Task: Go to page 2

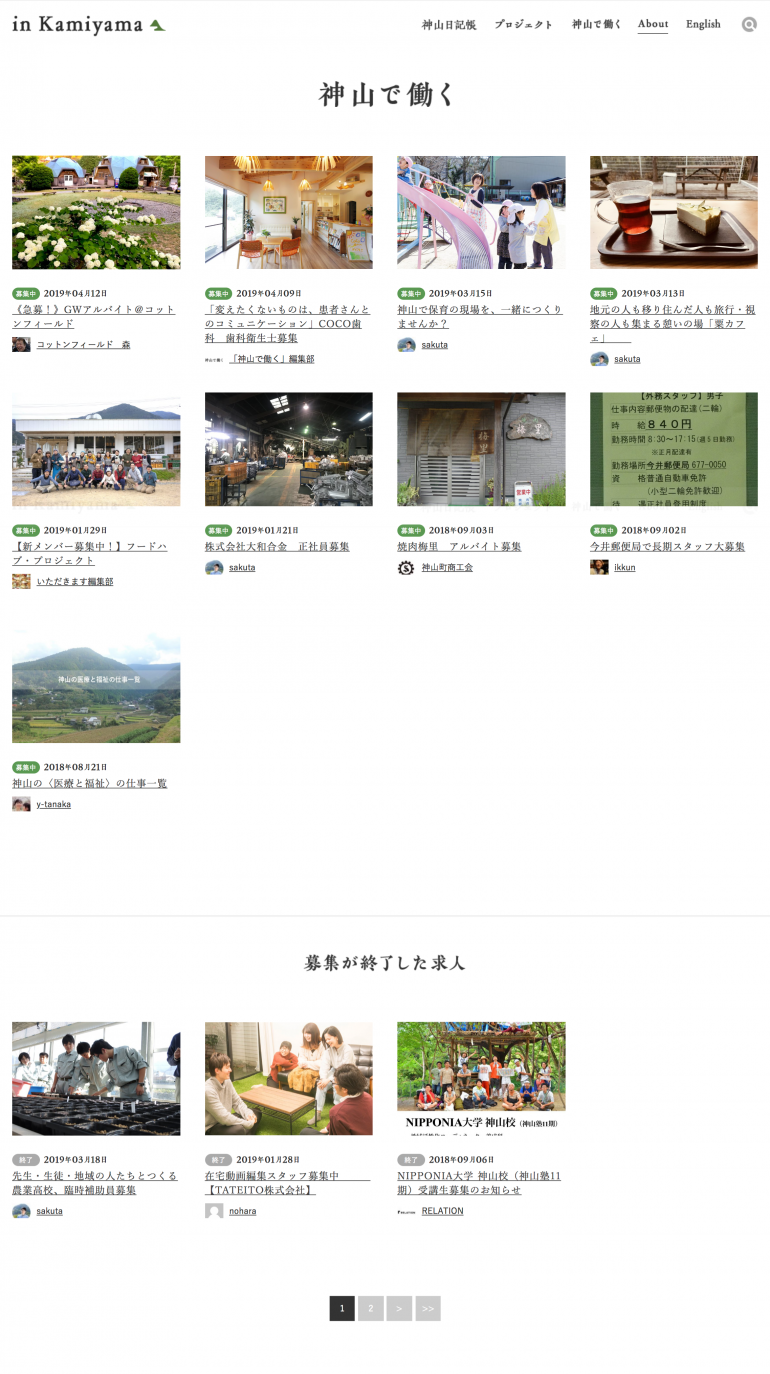Action: click(370, 1308)
